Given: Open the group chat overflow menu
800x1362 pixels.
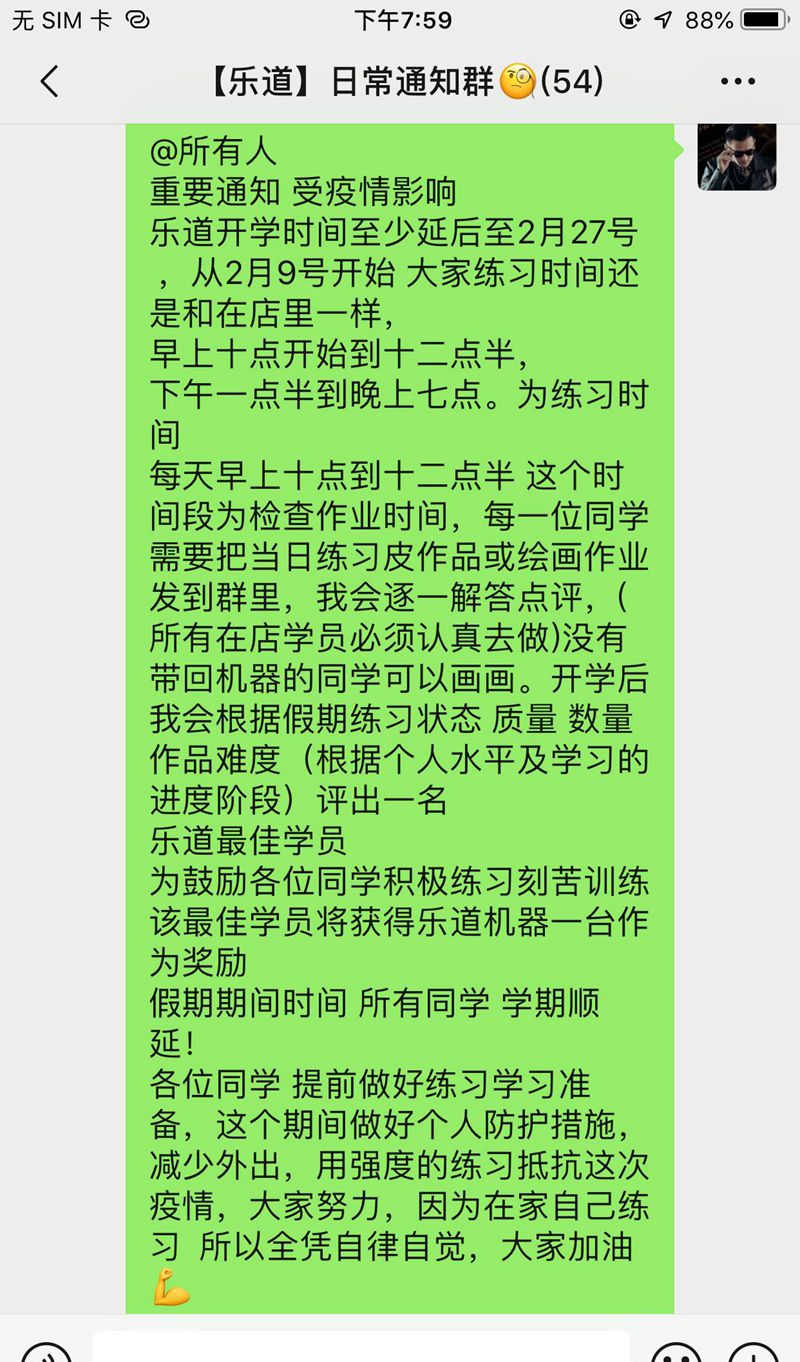Looking at the screenshot, I should pyautogui.click(x=737, y=81).
